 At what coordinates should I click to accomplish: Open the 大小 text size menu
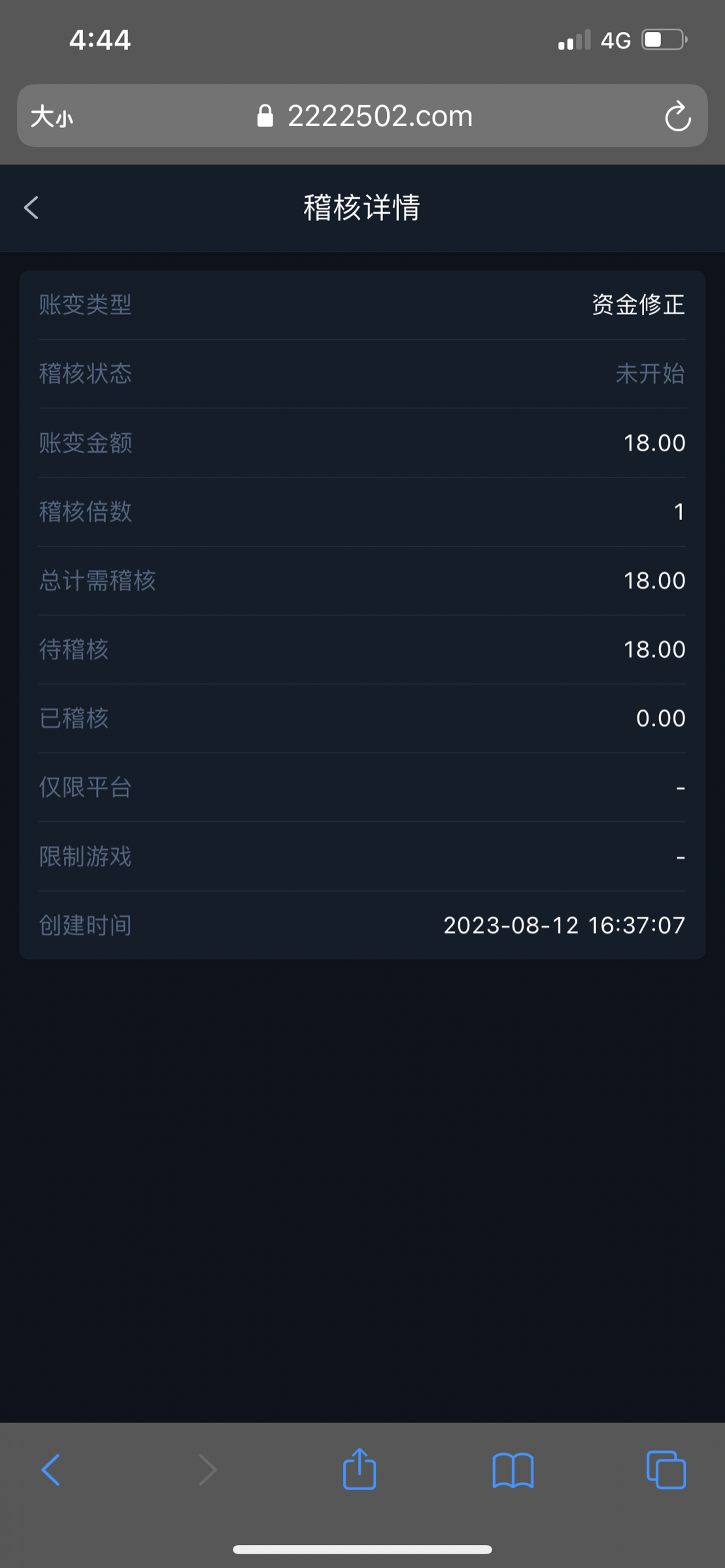52,117
